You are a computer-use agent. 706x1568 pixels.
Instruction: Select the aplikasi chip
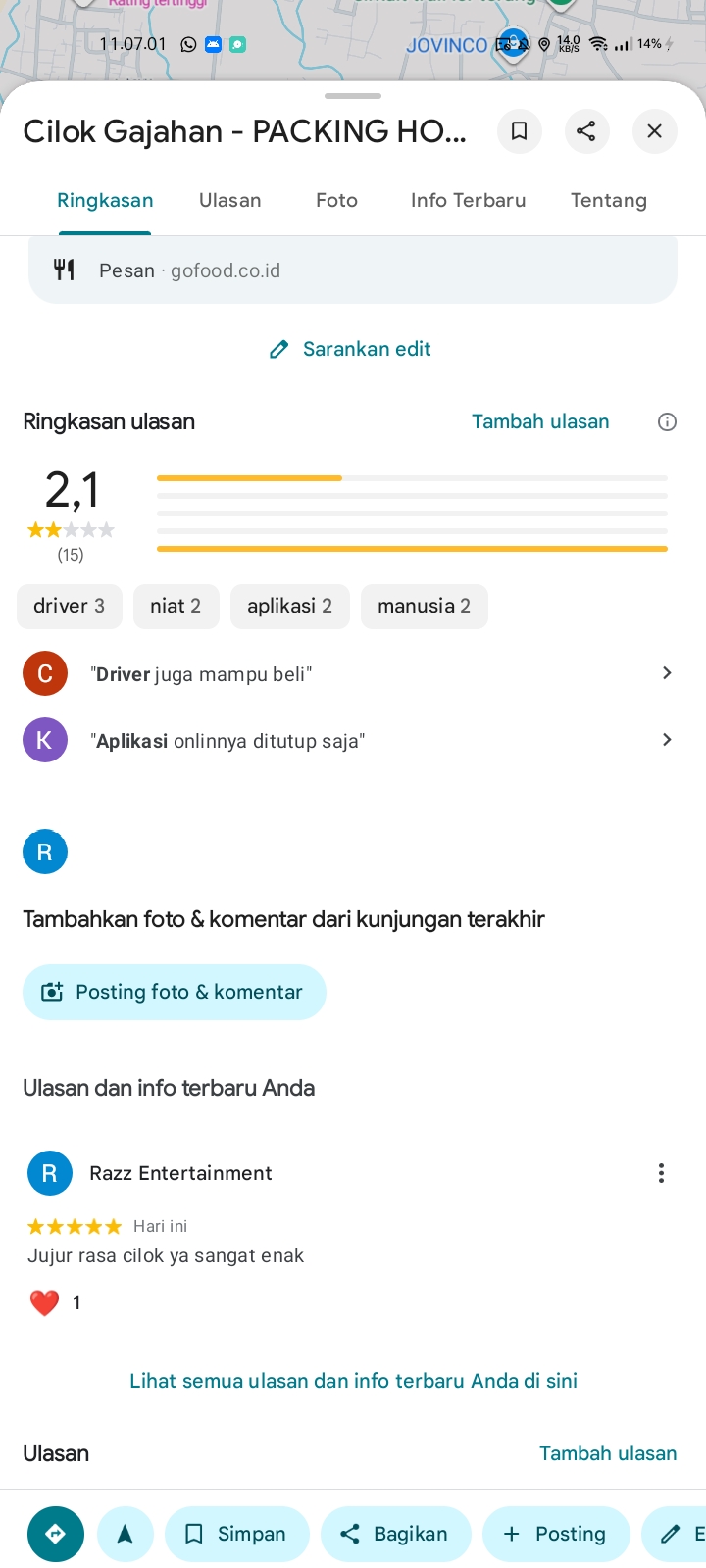(289, 606)
